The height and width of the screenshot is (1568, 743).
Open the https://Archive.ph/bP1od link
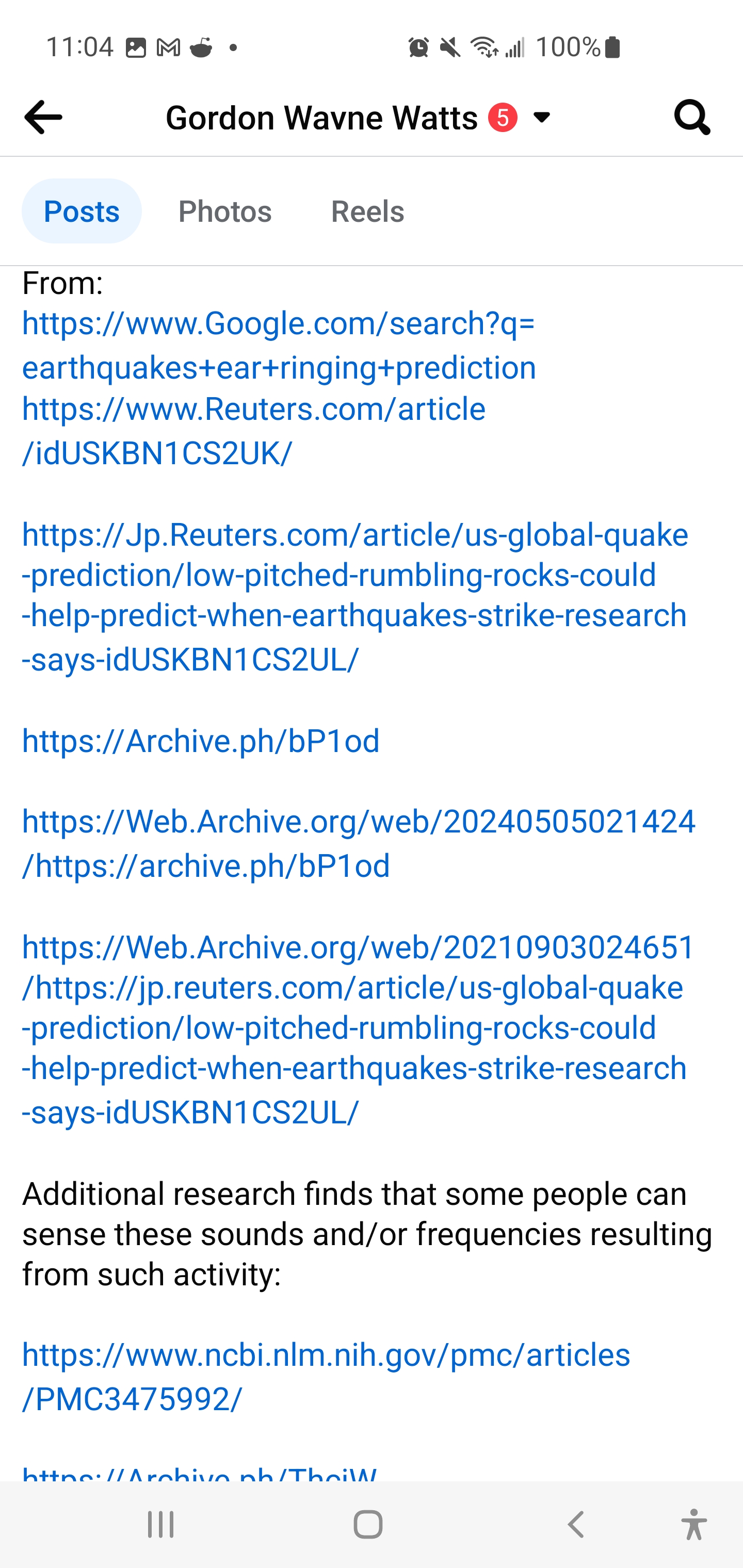point(201,741)
